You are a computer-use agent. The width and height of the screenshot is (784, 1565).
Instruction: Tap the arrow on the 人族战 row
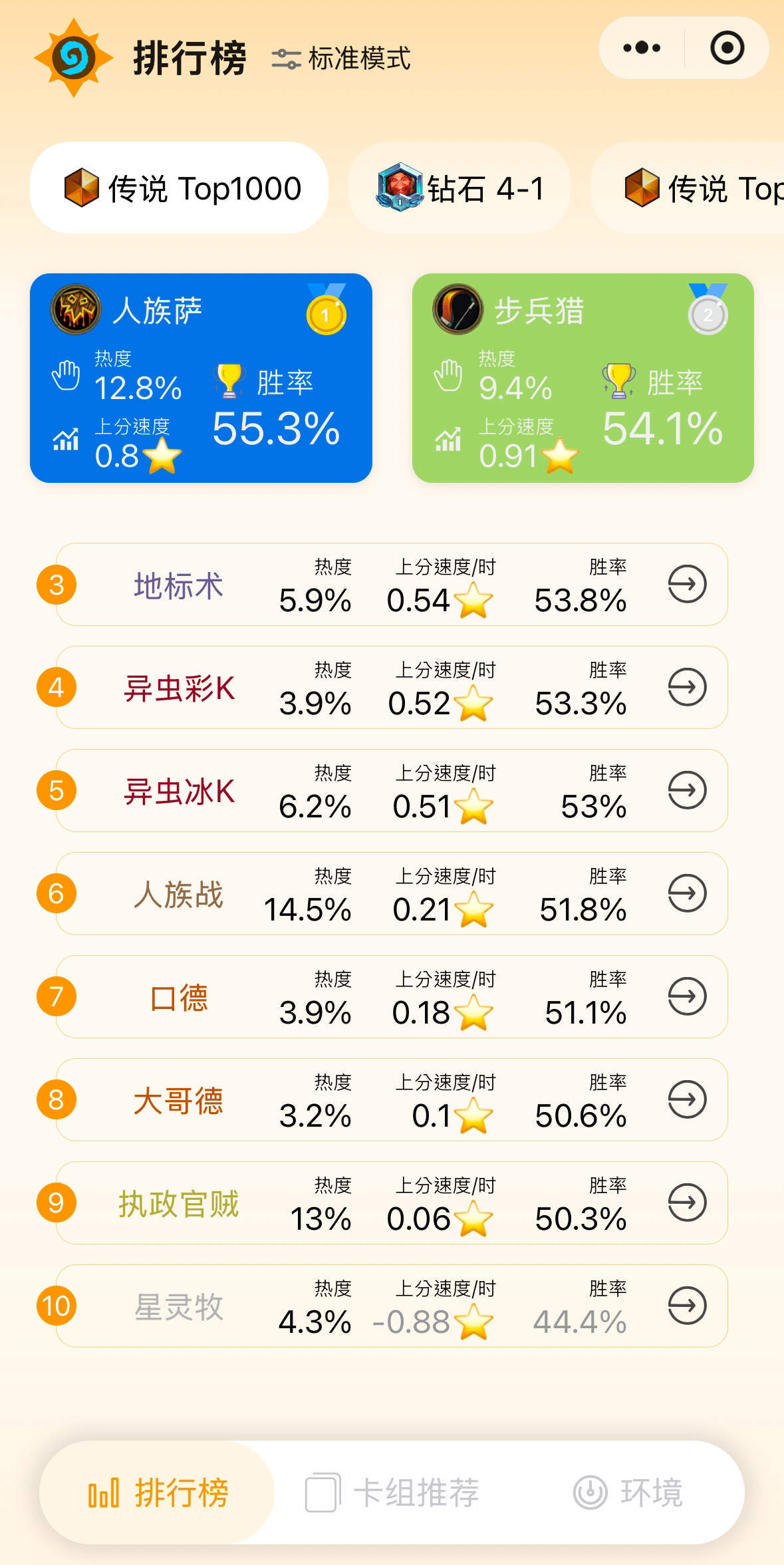[x=687, y=893]
